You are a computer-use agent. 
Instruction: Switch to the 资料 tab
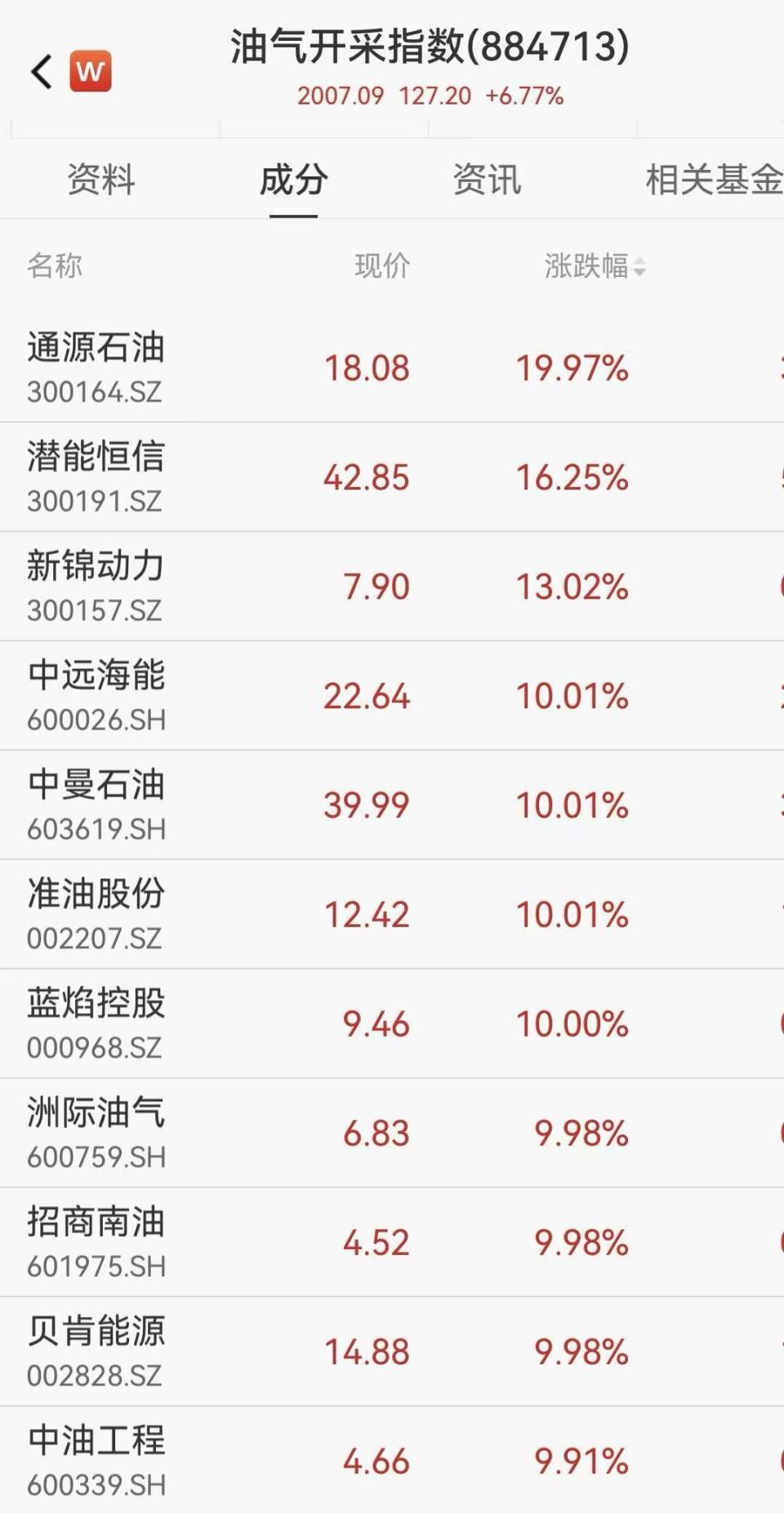pos(101,181)
